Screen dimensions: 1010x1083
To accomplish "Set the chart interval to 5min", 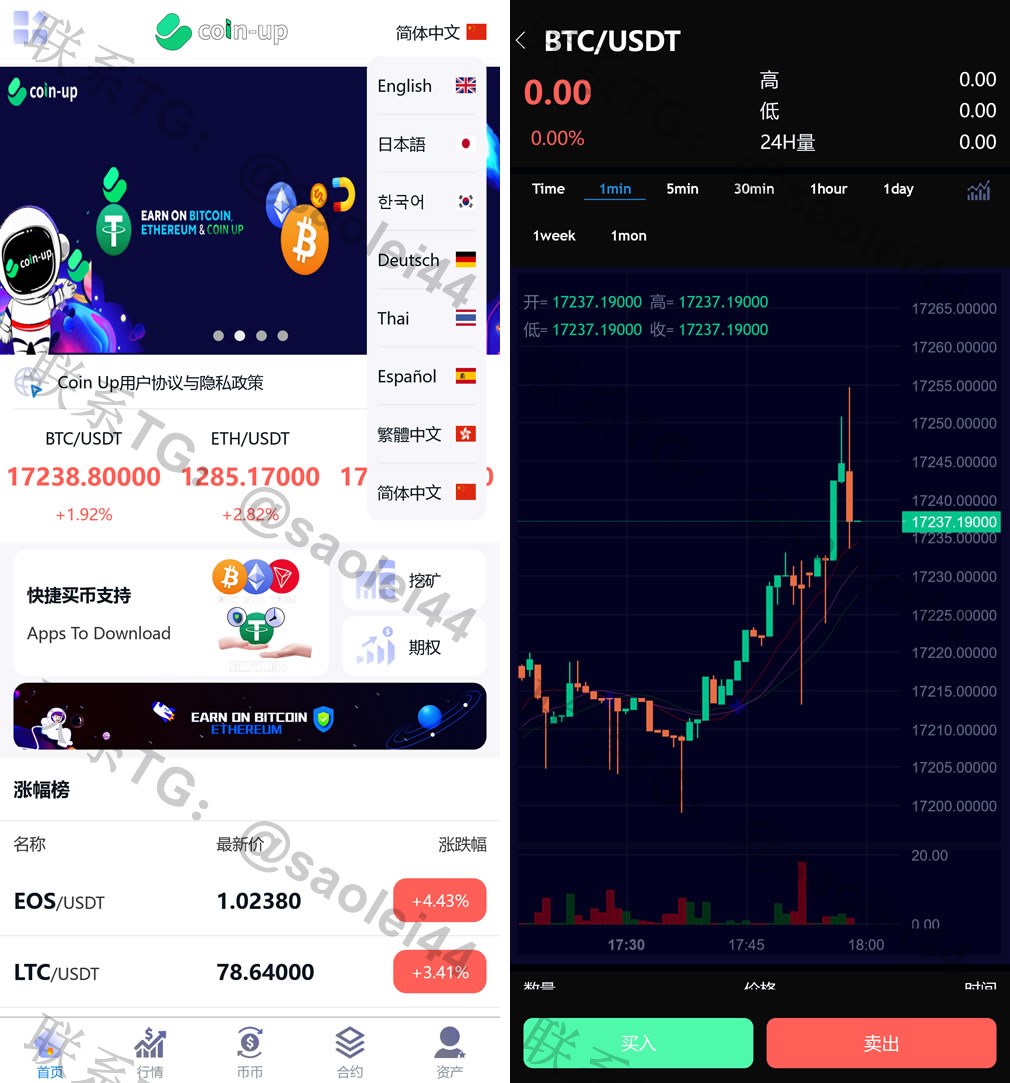I will (x=682, y=189).
